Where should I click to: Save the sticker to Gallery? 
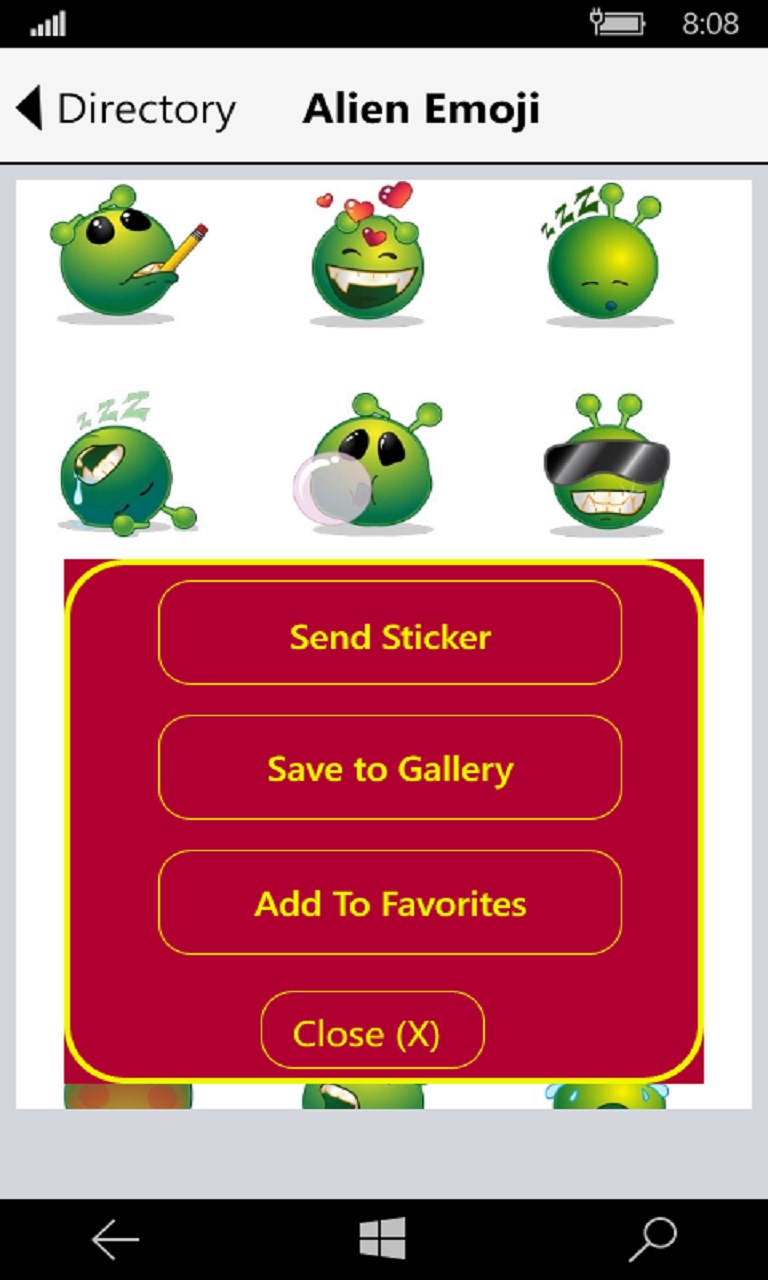(x=390, y=768)
